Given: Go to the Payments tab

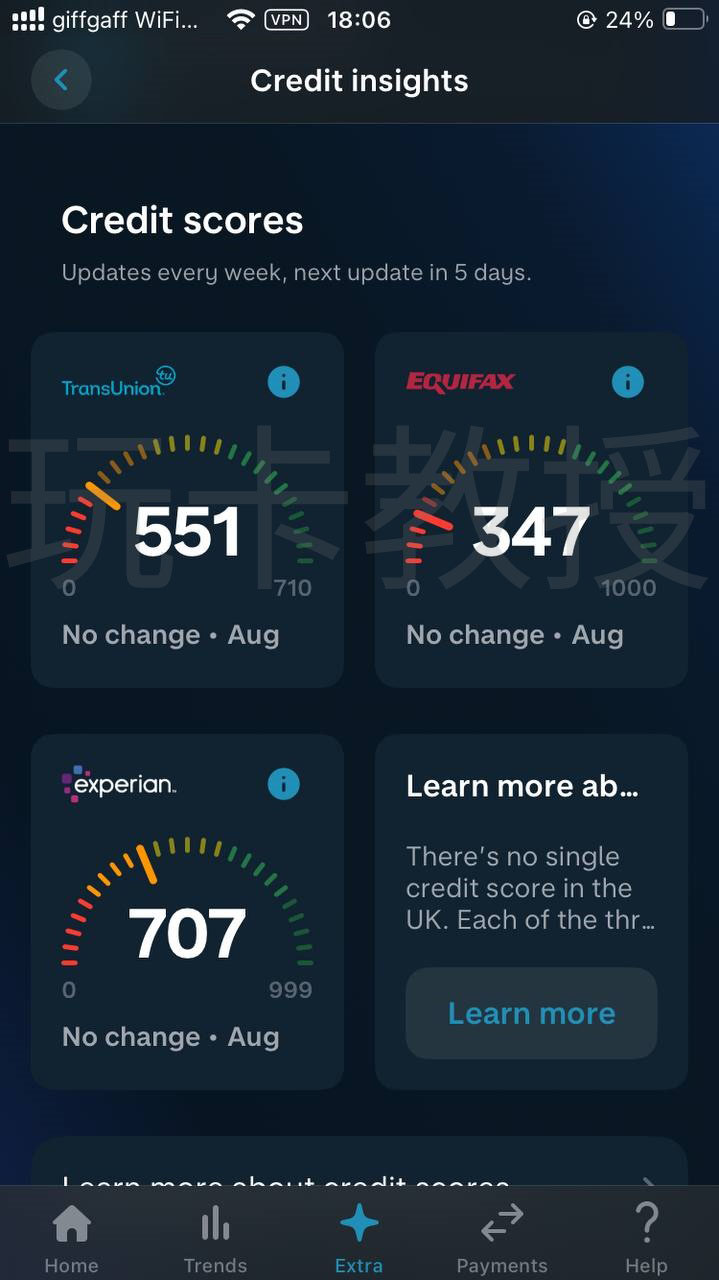Looking at the screenshot, I should pos(502,1239).
